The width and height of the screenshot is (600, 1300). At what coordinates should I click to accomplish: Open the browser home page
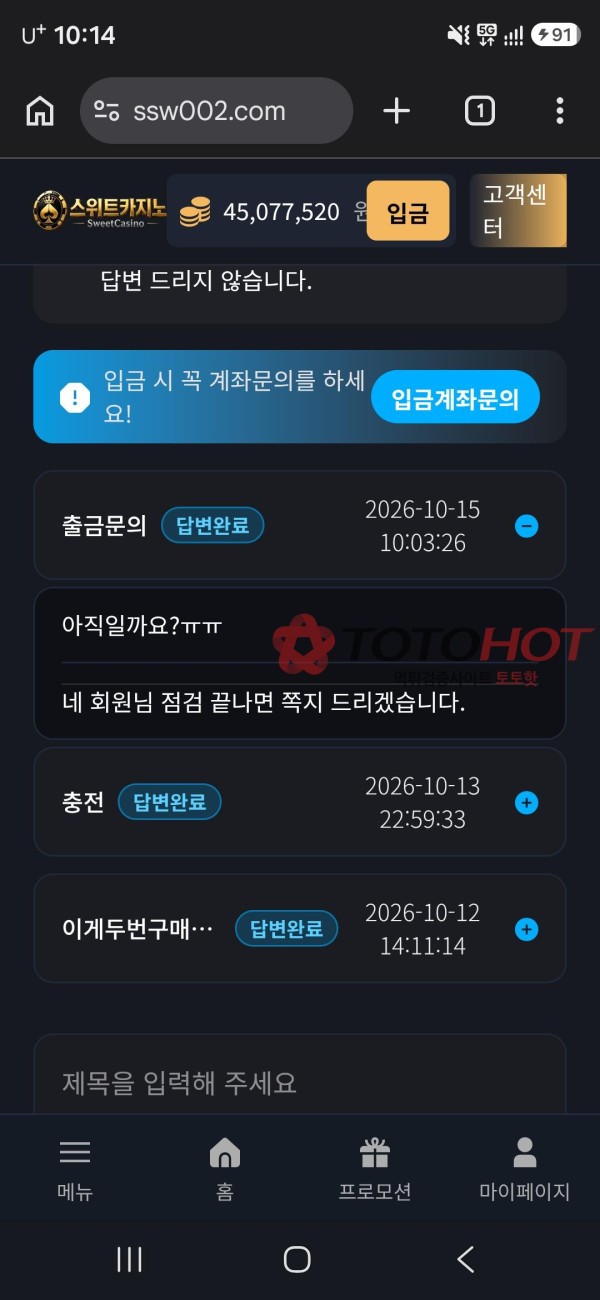click(40, 111)
